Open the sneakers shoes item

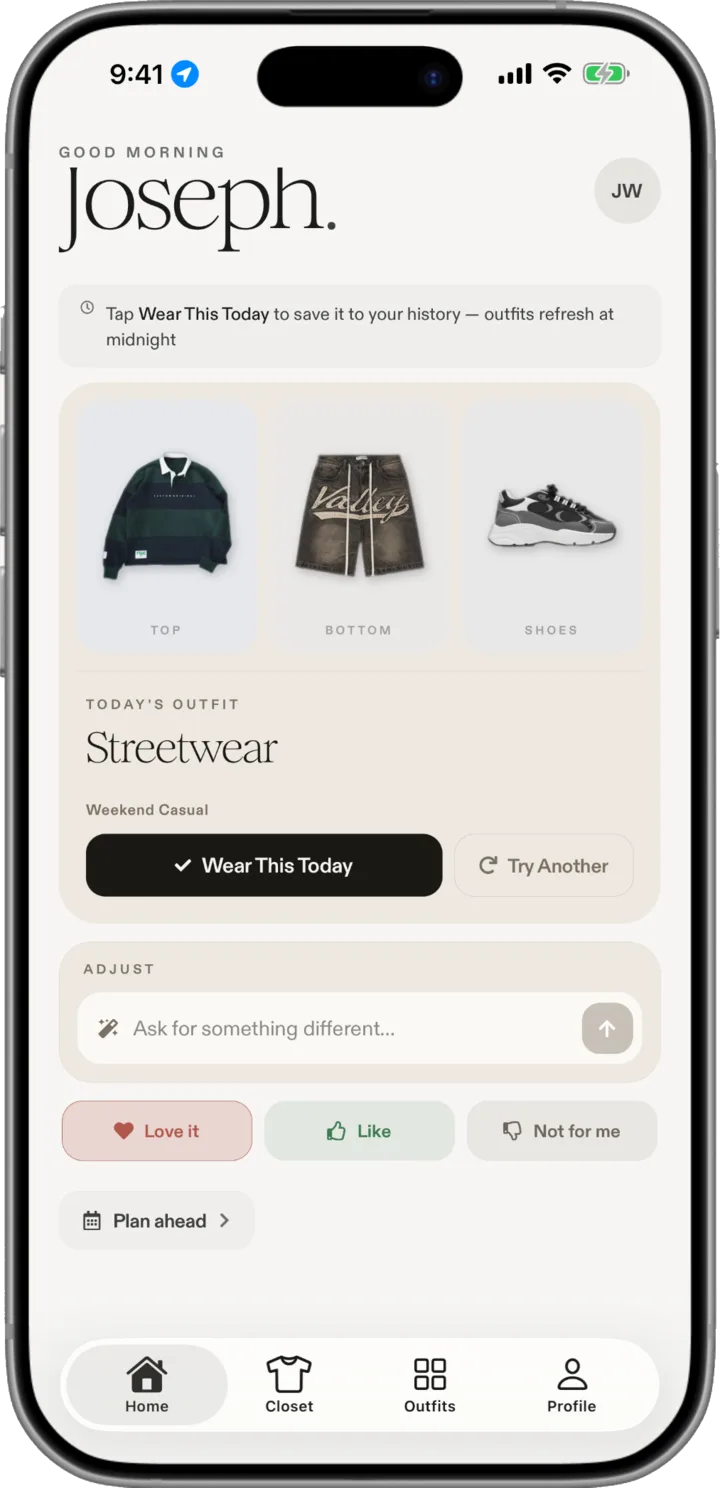pyautogui.click(x=551, y=527)
